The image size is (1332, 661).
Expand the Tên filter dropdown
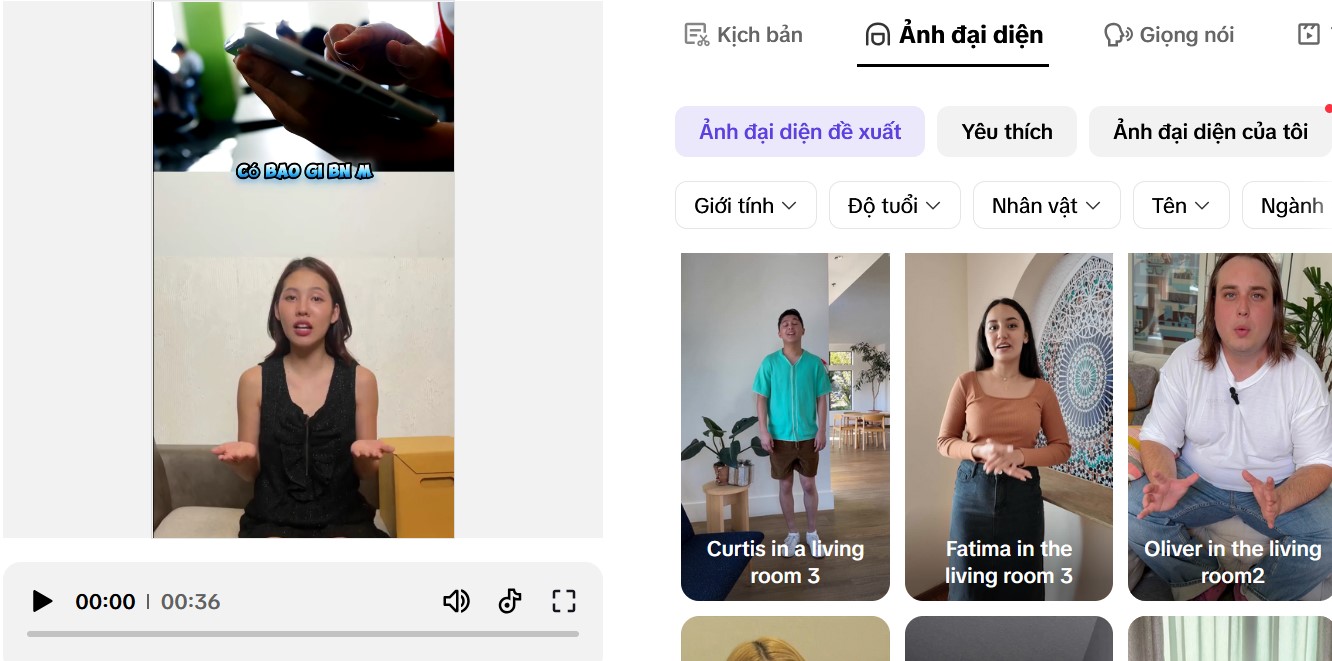pos(1180,206)
